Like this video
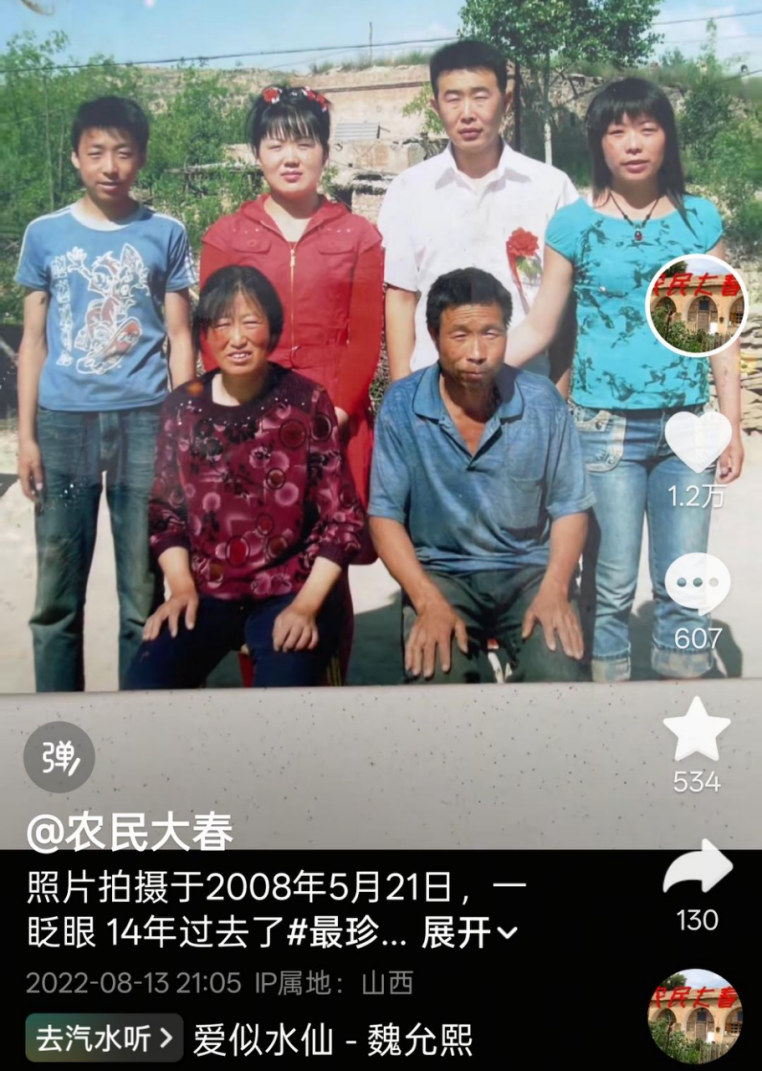Screen dimensions: 762x1071 pos(696,441)
